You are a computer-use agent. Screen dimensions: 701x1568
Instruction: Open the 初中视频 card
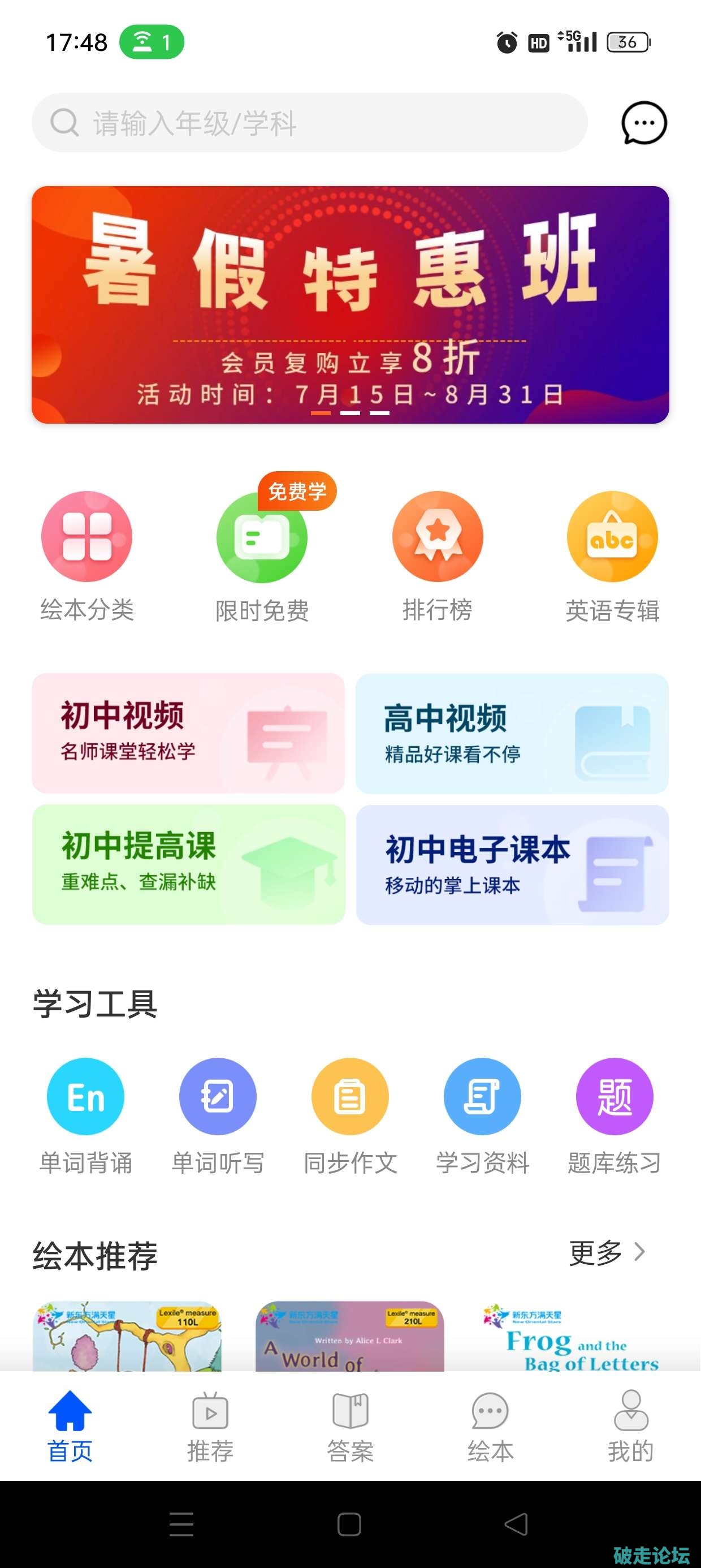(188, 733)
